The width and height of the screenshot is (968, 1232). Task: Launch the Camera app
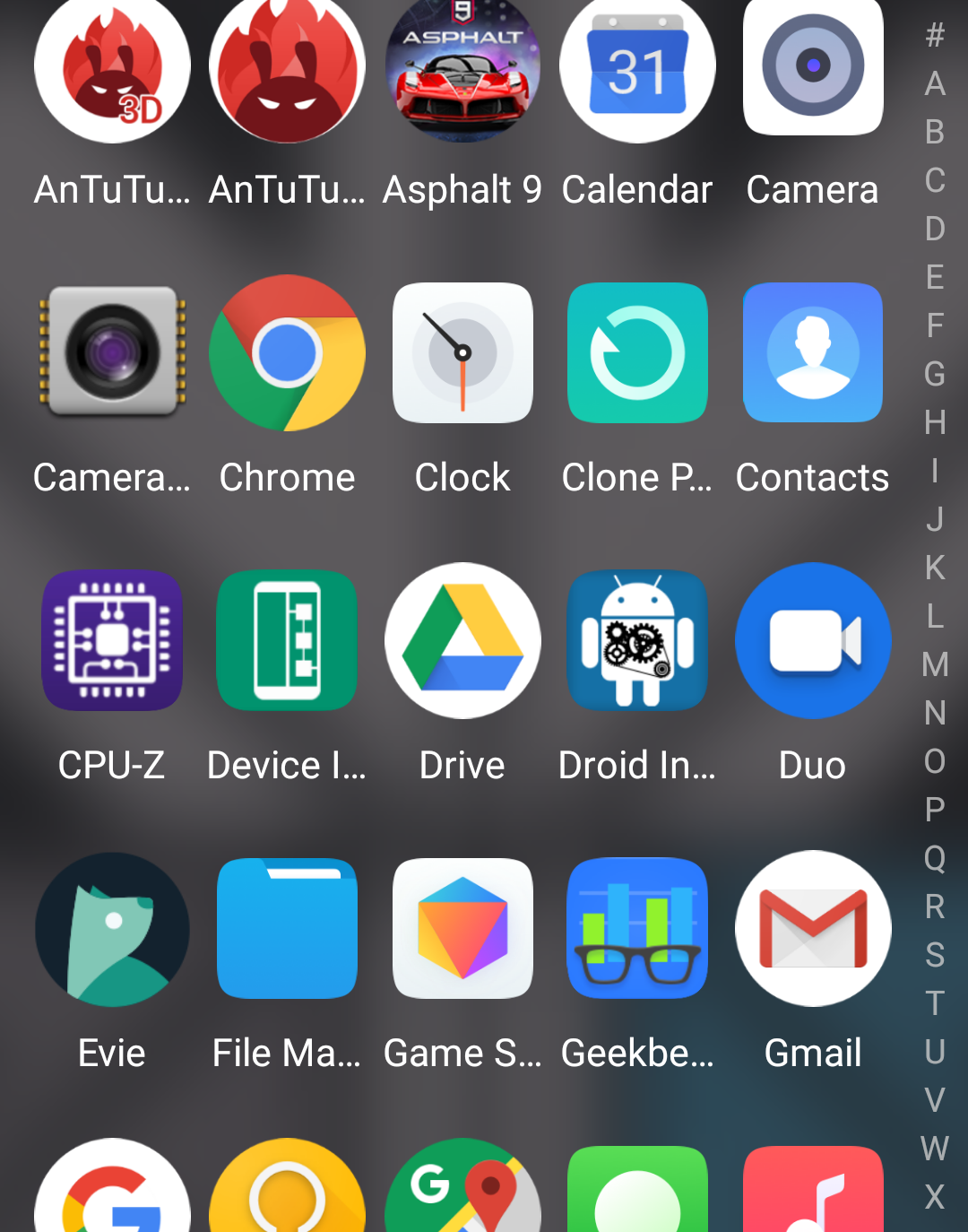tap(813, 67)
